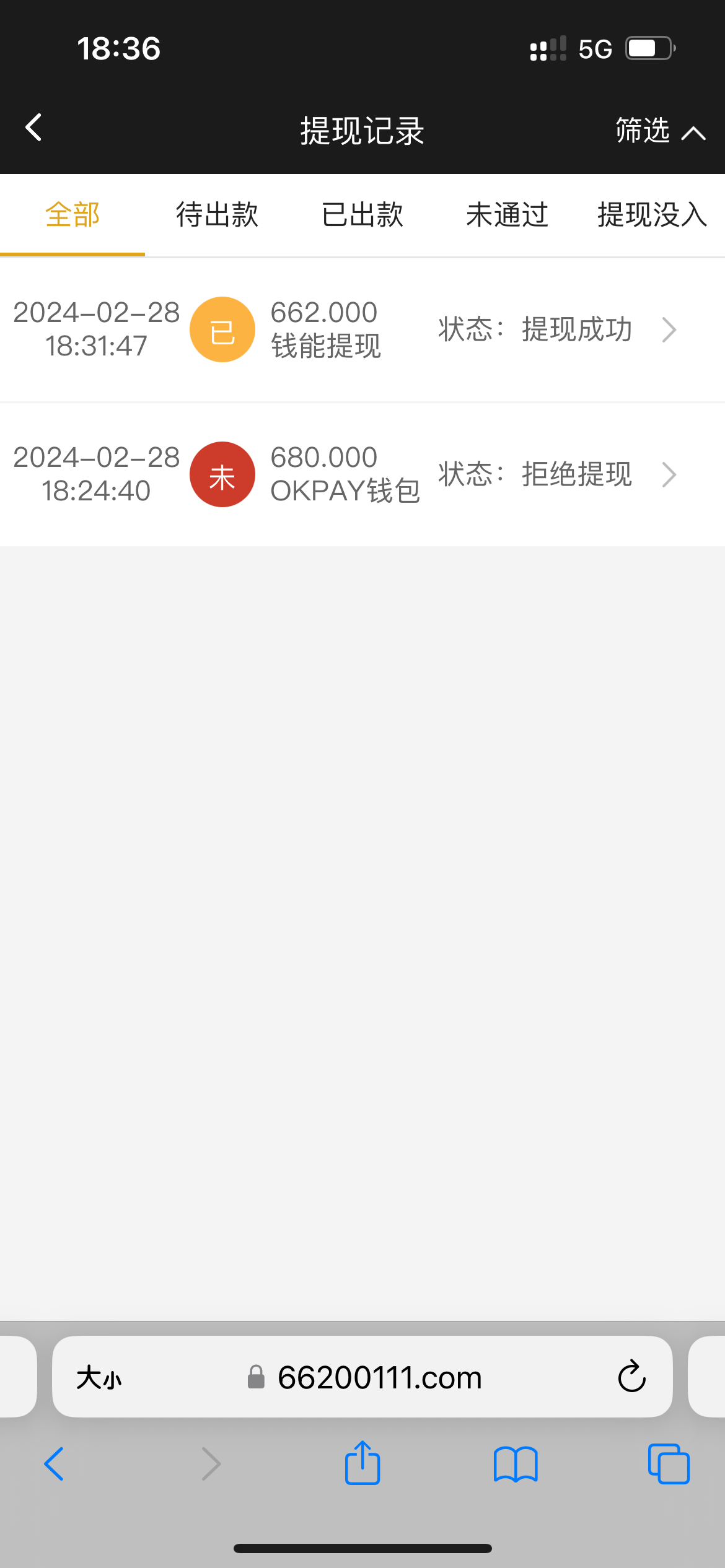The image size is (725, 1568).
Task: Tap the 大小 text size button
Action: click(99, 1377)
